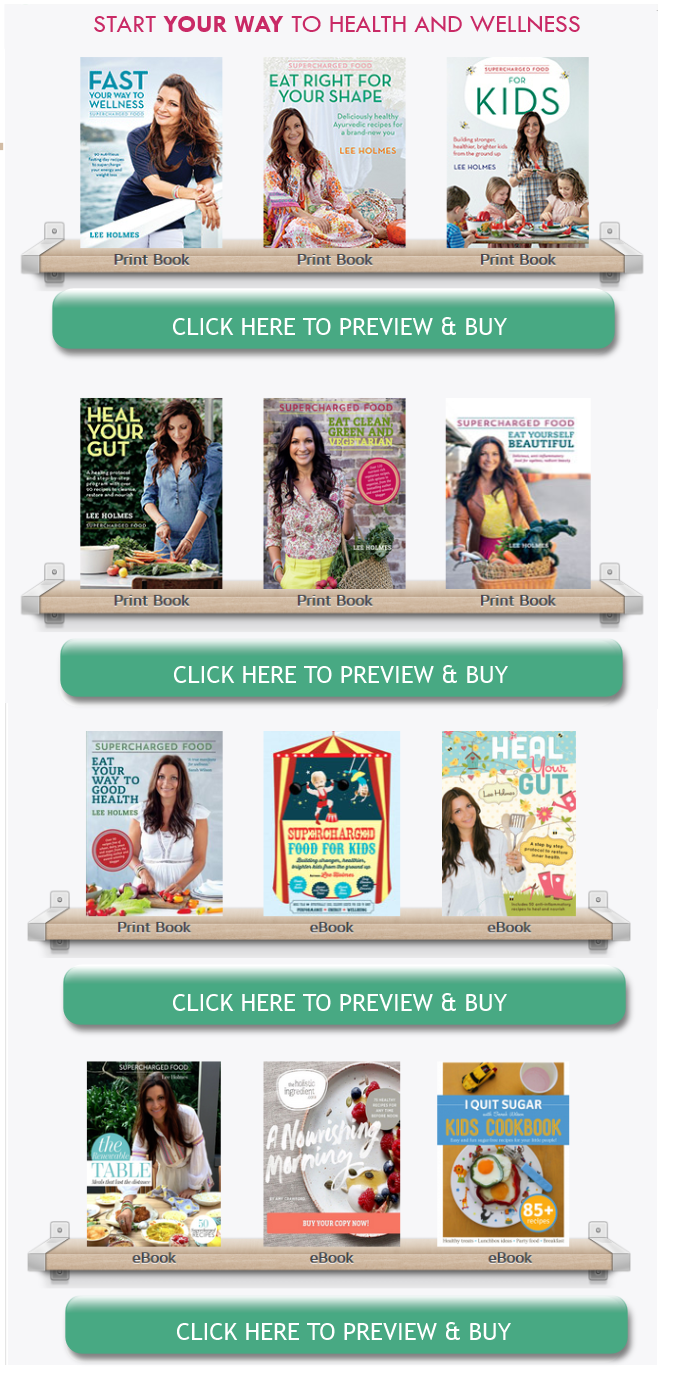Select Supercharged Food For Kids print book

coord(517,152)
